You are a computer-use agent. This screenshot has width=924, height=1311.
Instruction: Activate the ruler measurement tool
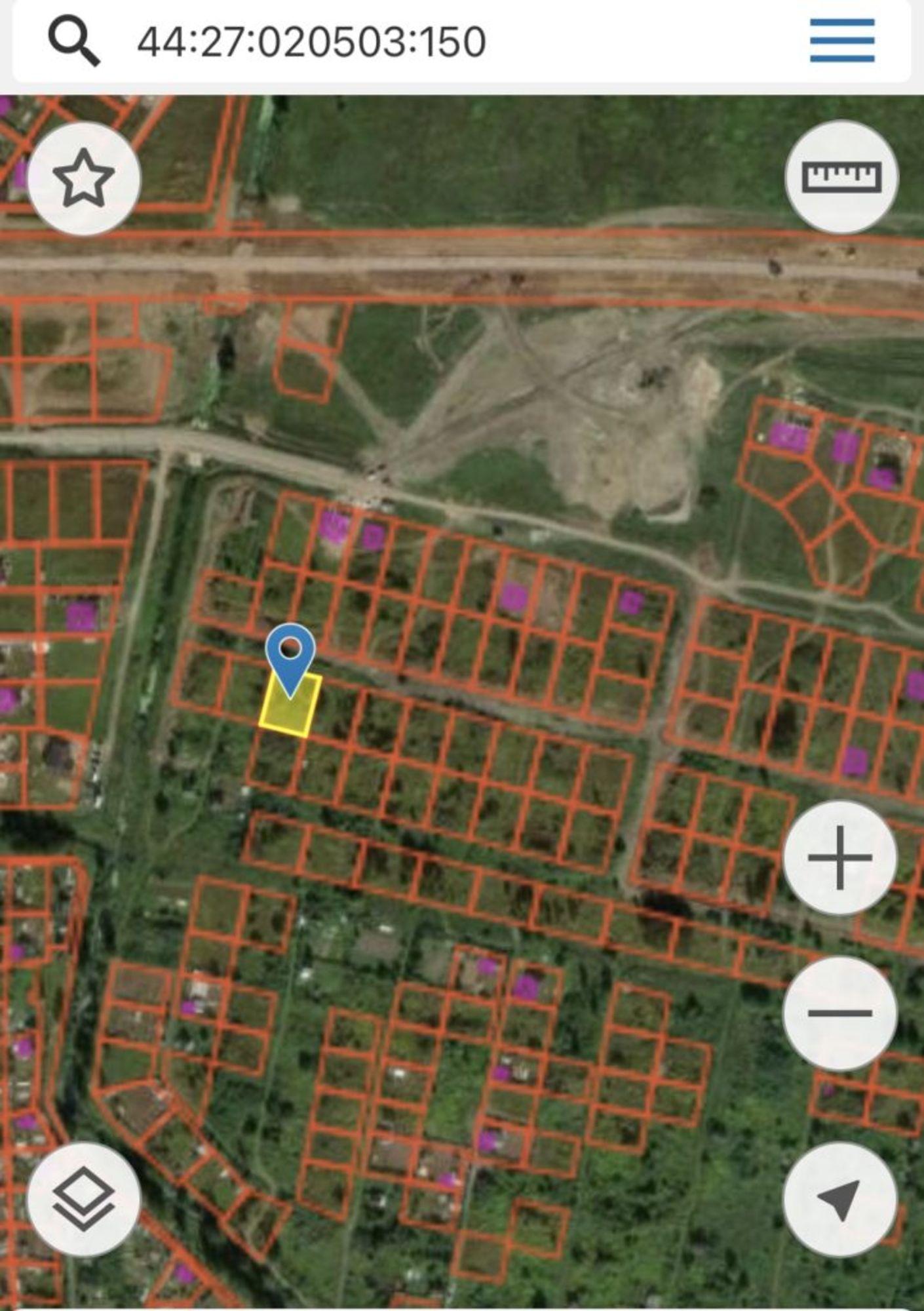coord(841,177)
